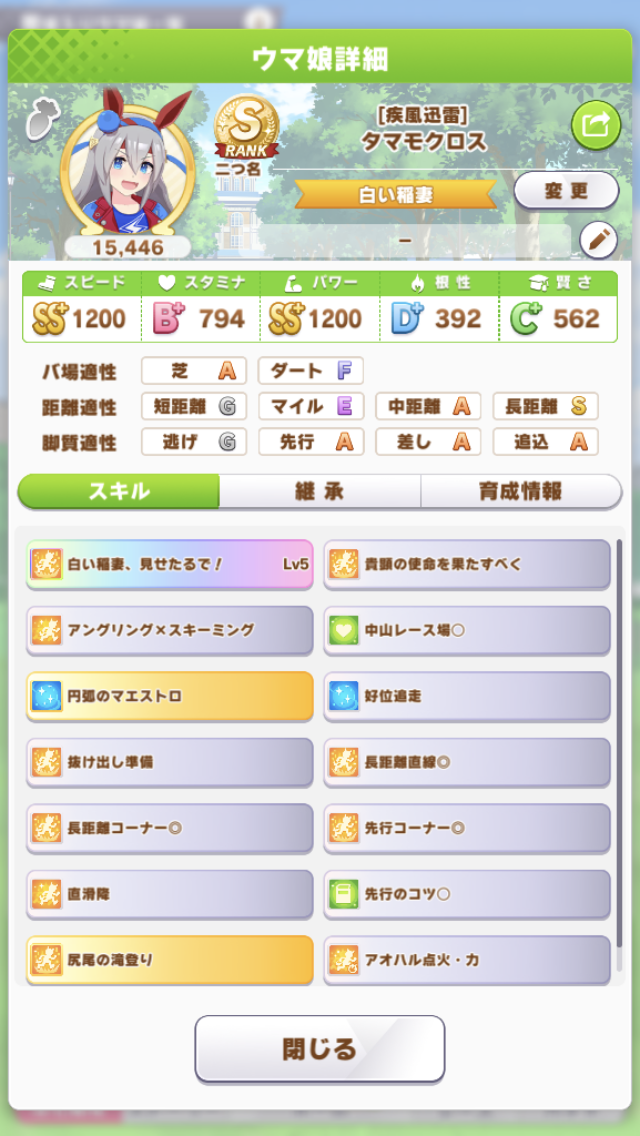
Task: Tap the 変更 button
Action: (565, 190)
